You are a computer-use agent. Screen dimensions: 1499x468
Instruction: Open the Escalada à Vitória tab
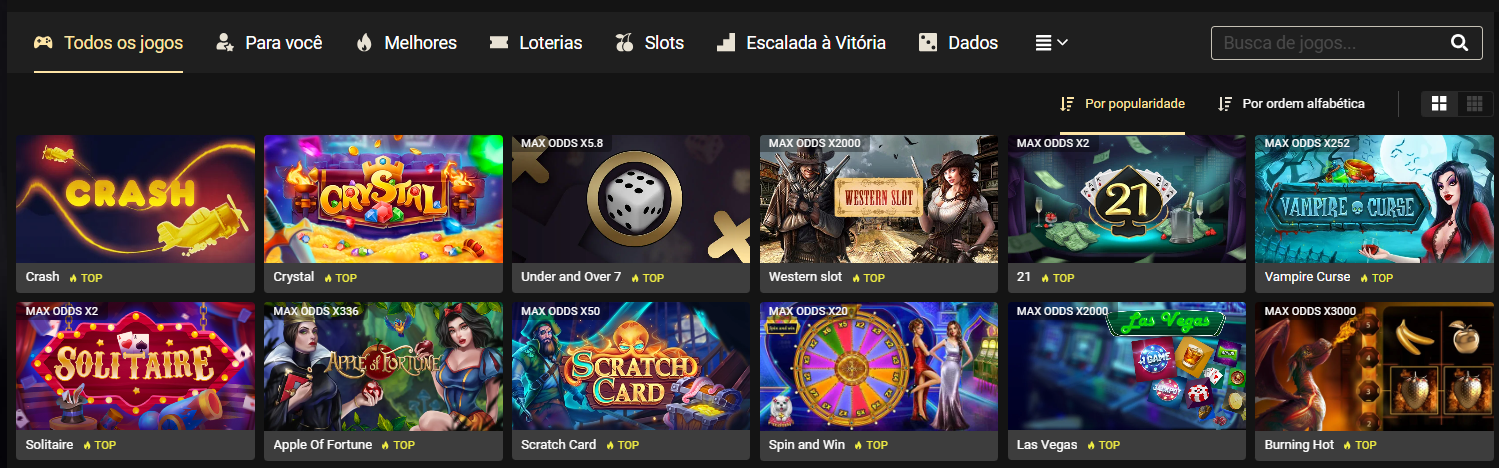click(x=801, y=43)
